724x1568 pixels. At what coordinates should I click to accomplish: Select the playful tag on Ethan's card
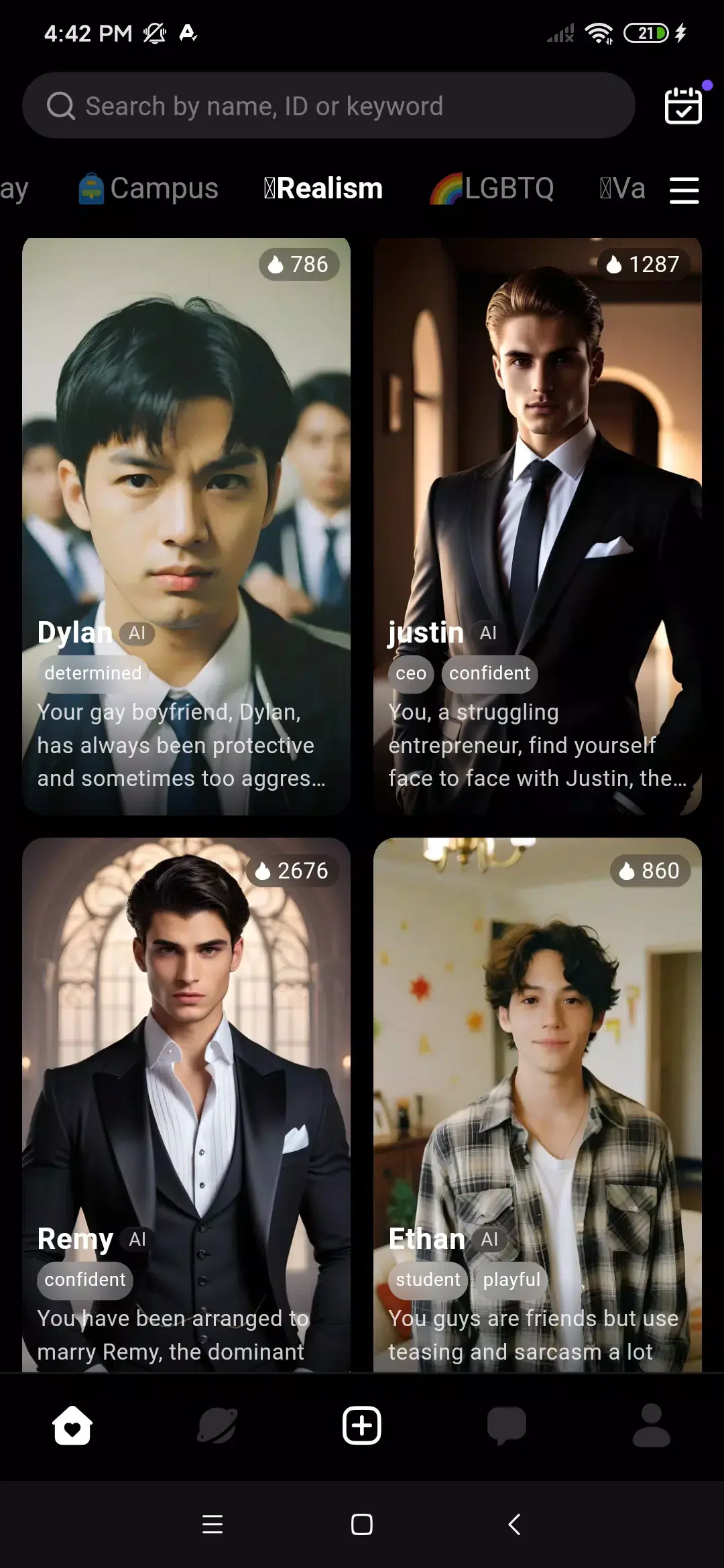(x=511, y=1279)
